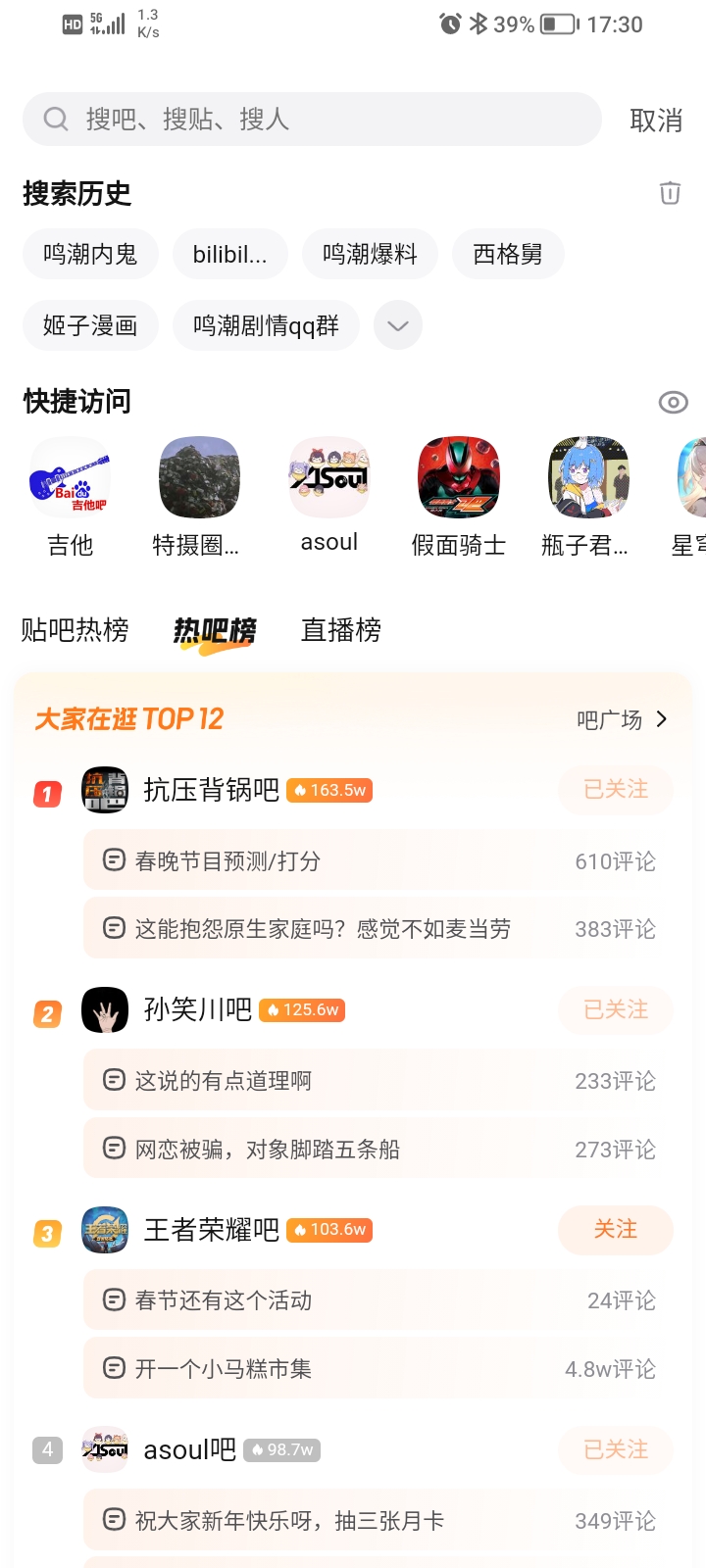Go to 吧广场
The image size is (706, 1568).
pos(622,720)
